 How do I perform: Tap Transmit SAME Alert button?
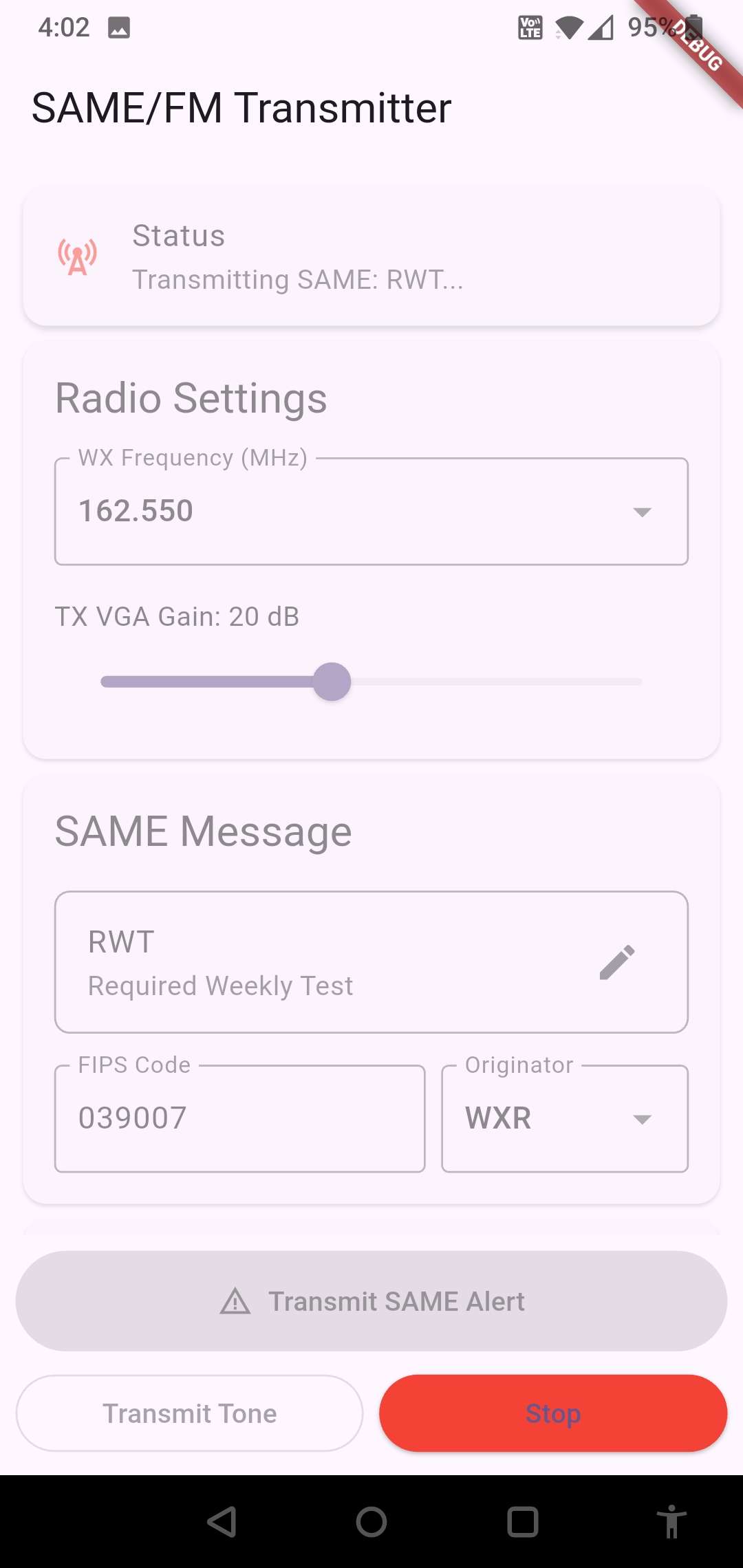(x=371, y=1301)
